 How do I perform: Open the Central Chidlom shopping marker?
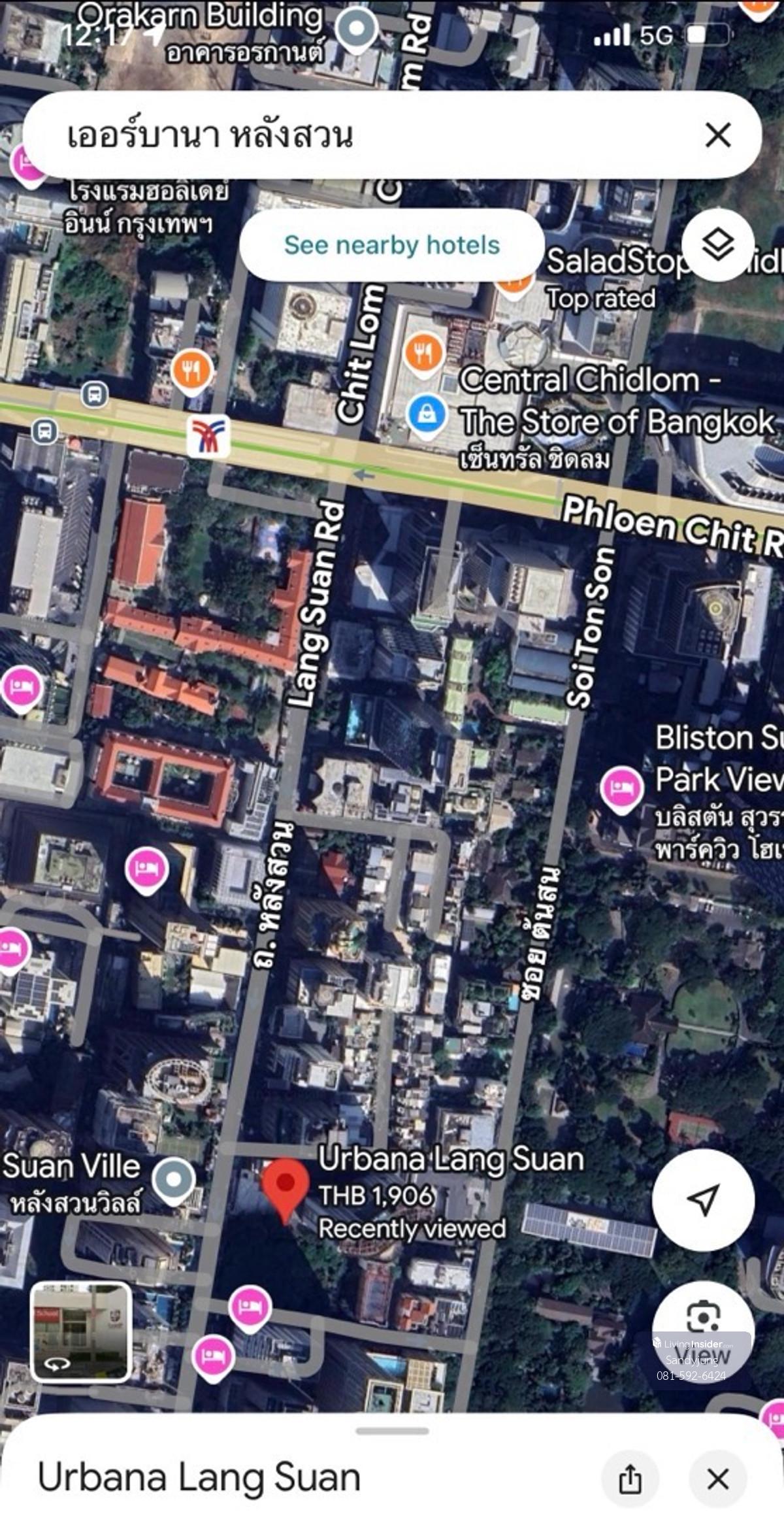pyautogui.click(x=427, y=414)
